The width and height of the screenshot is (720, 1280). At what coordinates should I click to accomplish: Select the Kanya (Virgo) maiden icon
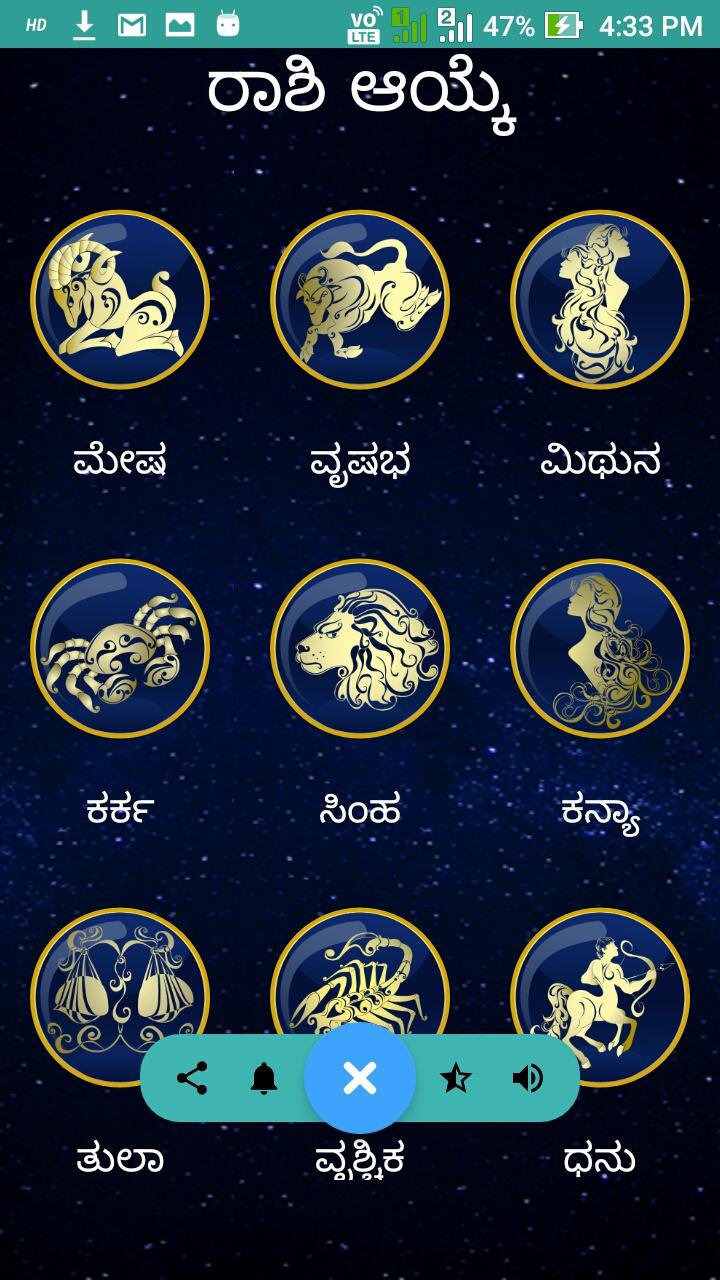598,648
